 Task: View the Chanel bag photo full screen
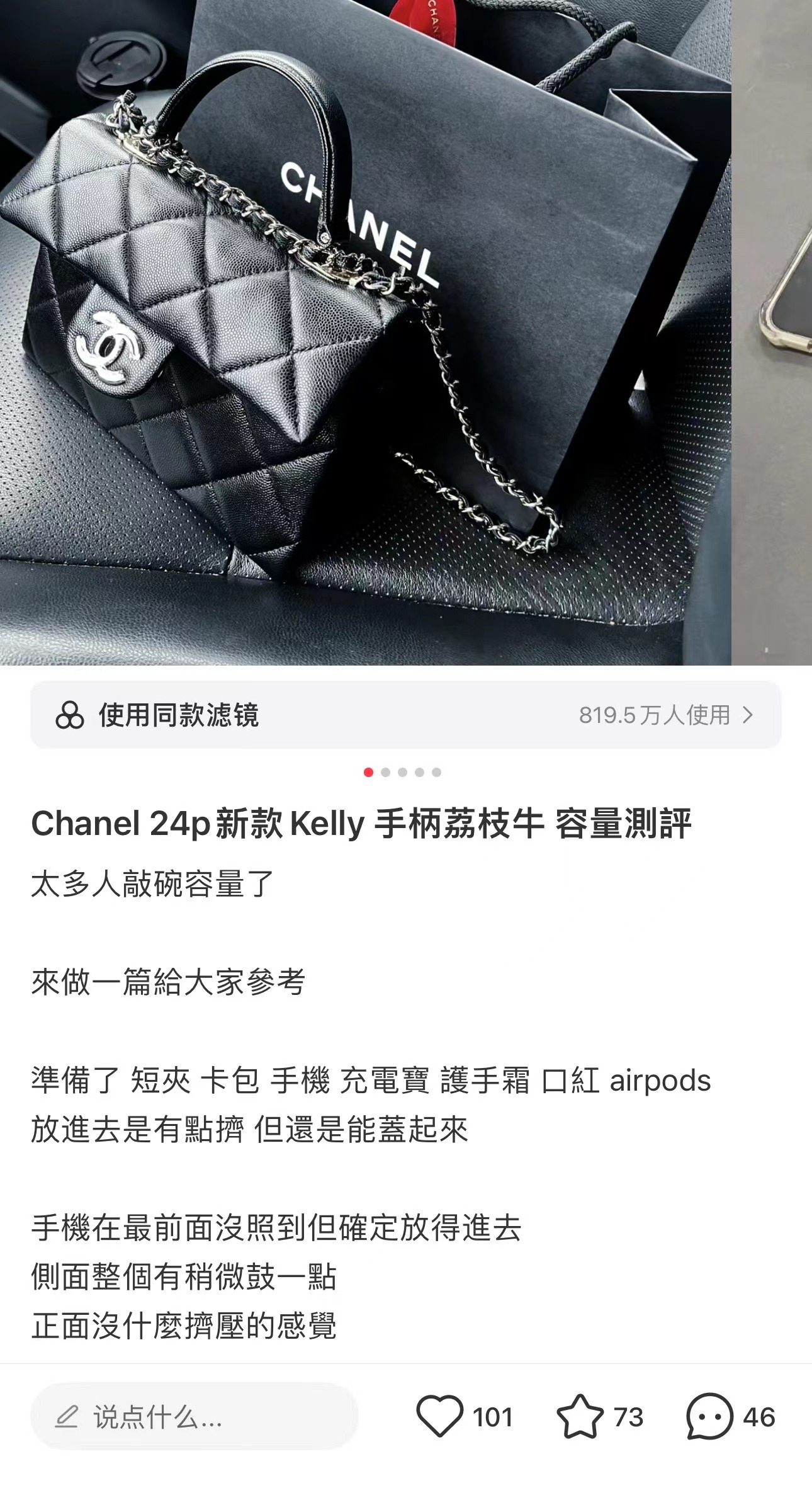(365, 332)
